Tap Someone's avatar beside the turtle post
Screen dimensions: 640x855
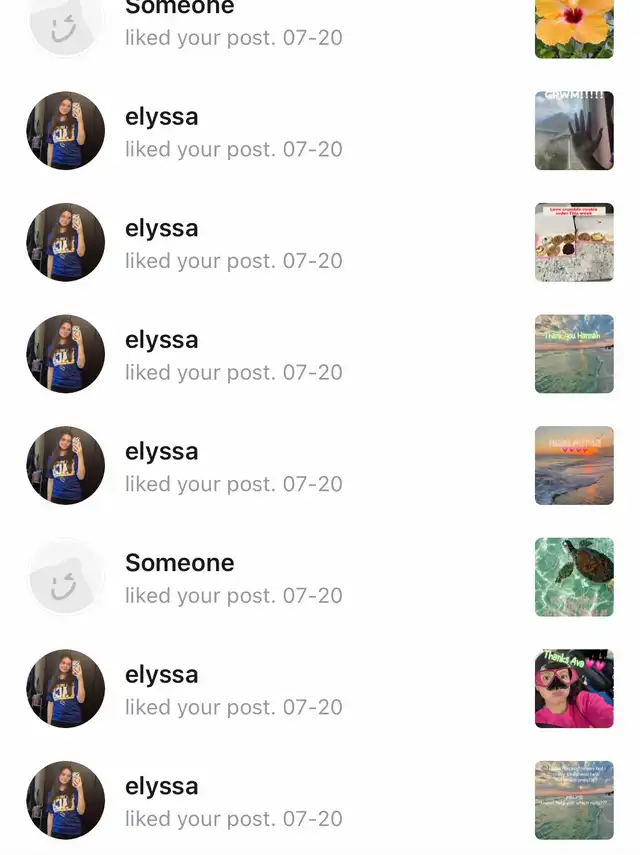[x=65, y=577]
